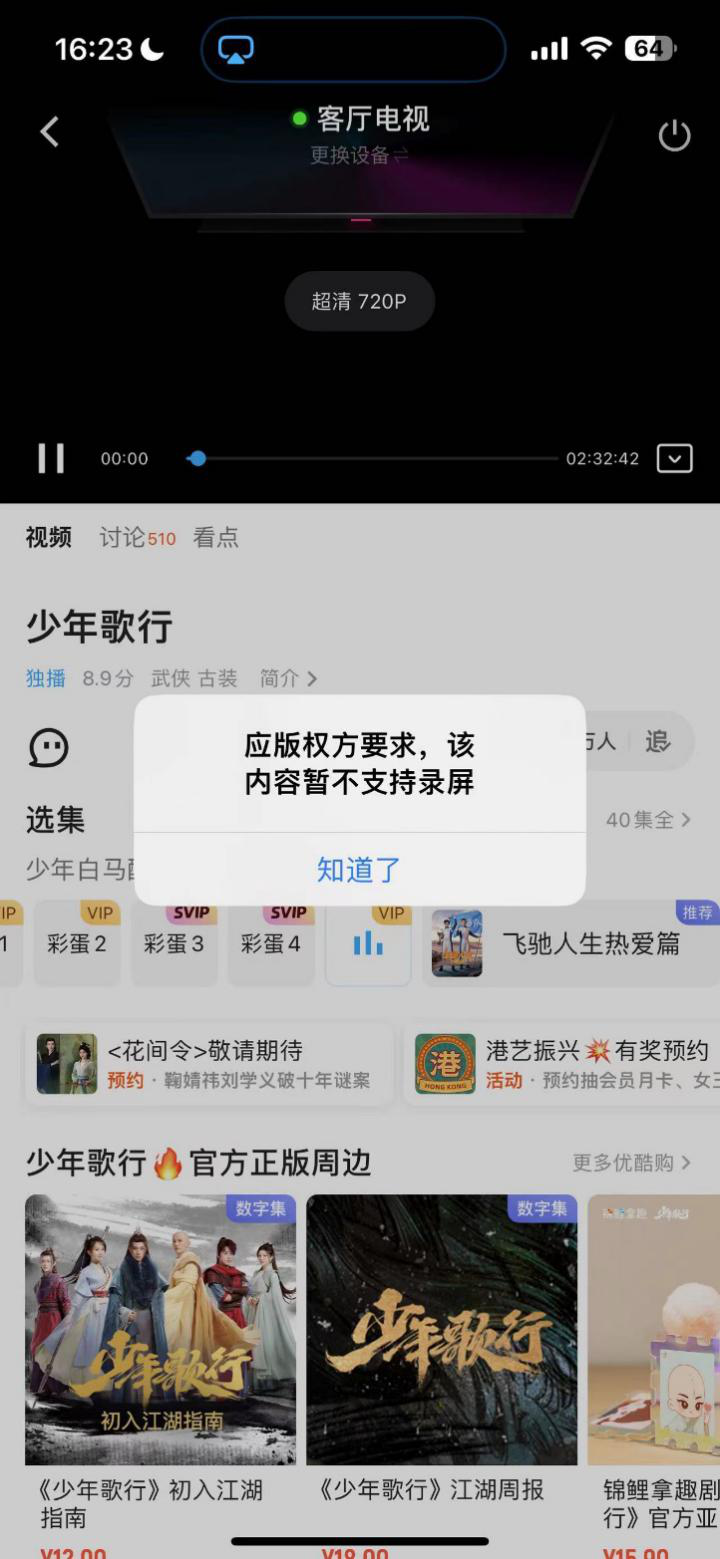View all 40集全 episodes
The height and width of the screenshot is (1559, 720).
648,820
